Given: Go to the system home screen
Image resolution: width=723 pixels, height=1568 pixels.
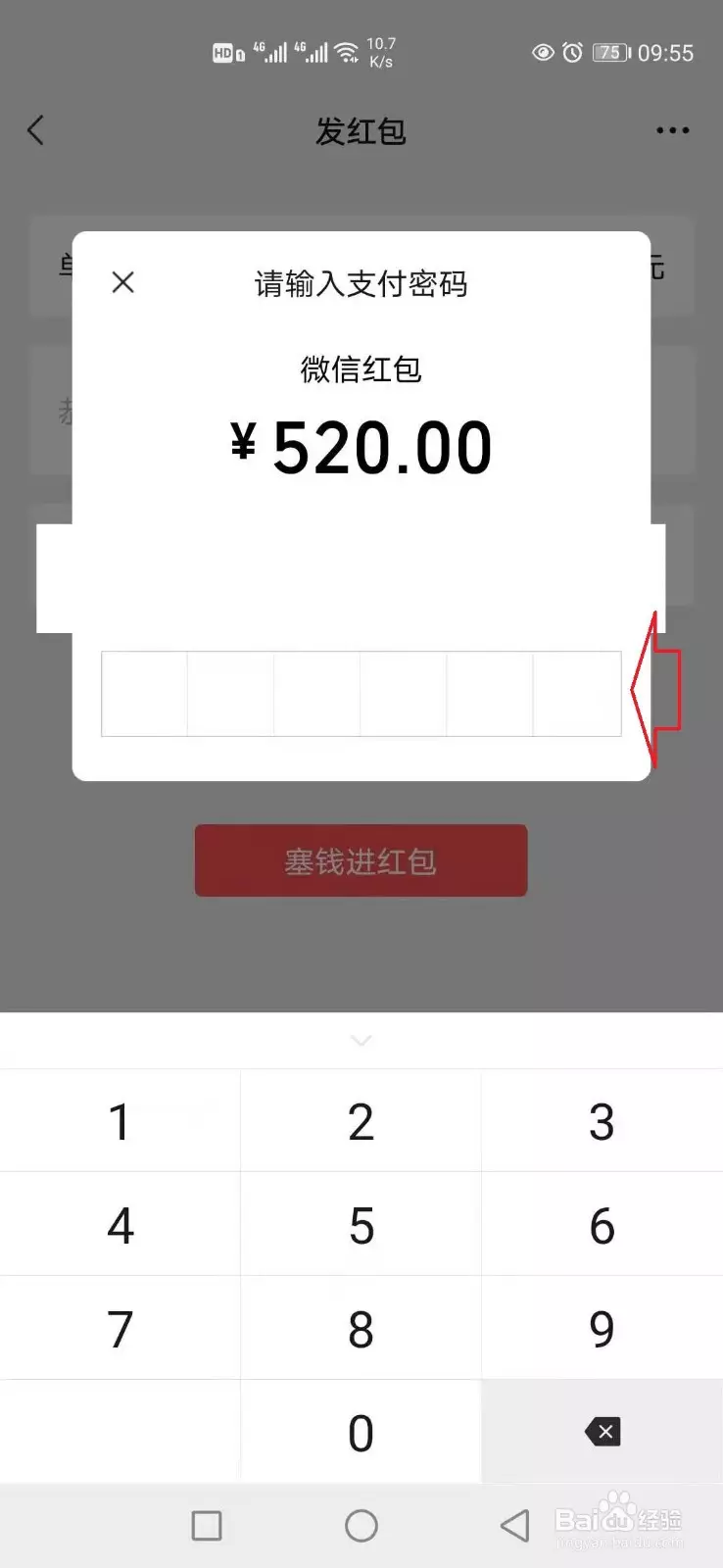Looking at the screenshot, I should click(361, 1525).
